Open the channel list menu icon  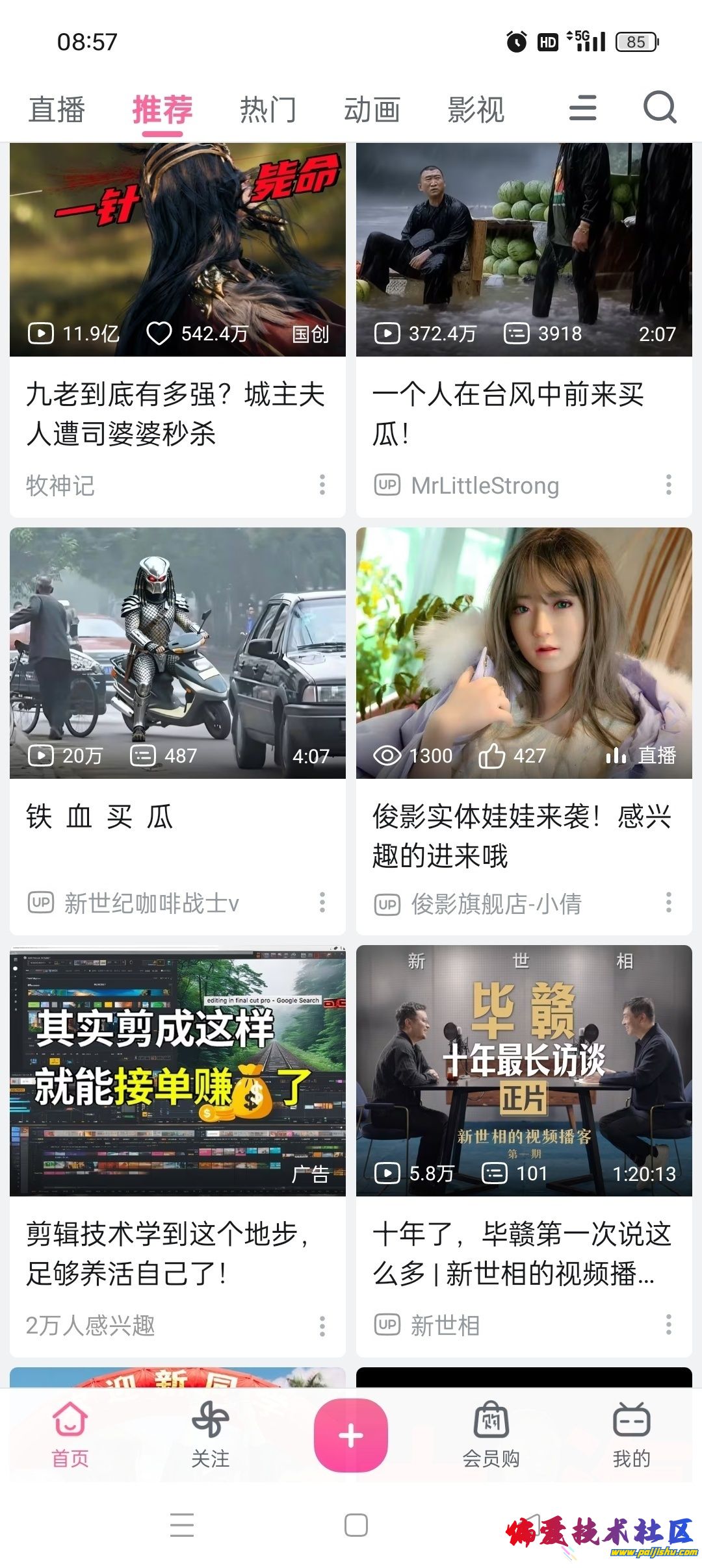tap(582, 108)
